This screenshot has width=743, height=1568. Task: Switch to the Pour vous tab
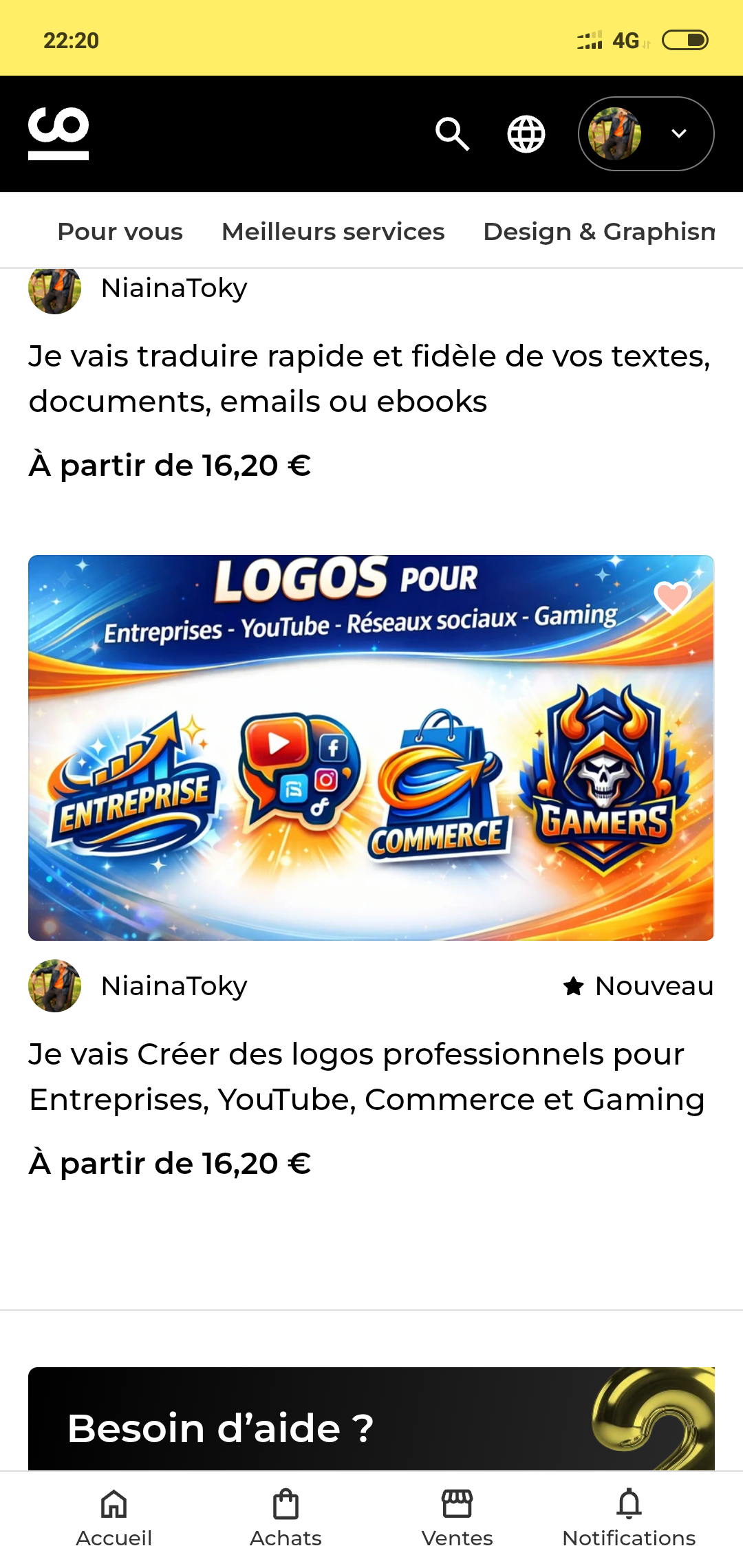(x=120, y=232)
